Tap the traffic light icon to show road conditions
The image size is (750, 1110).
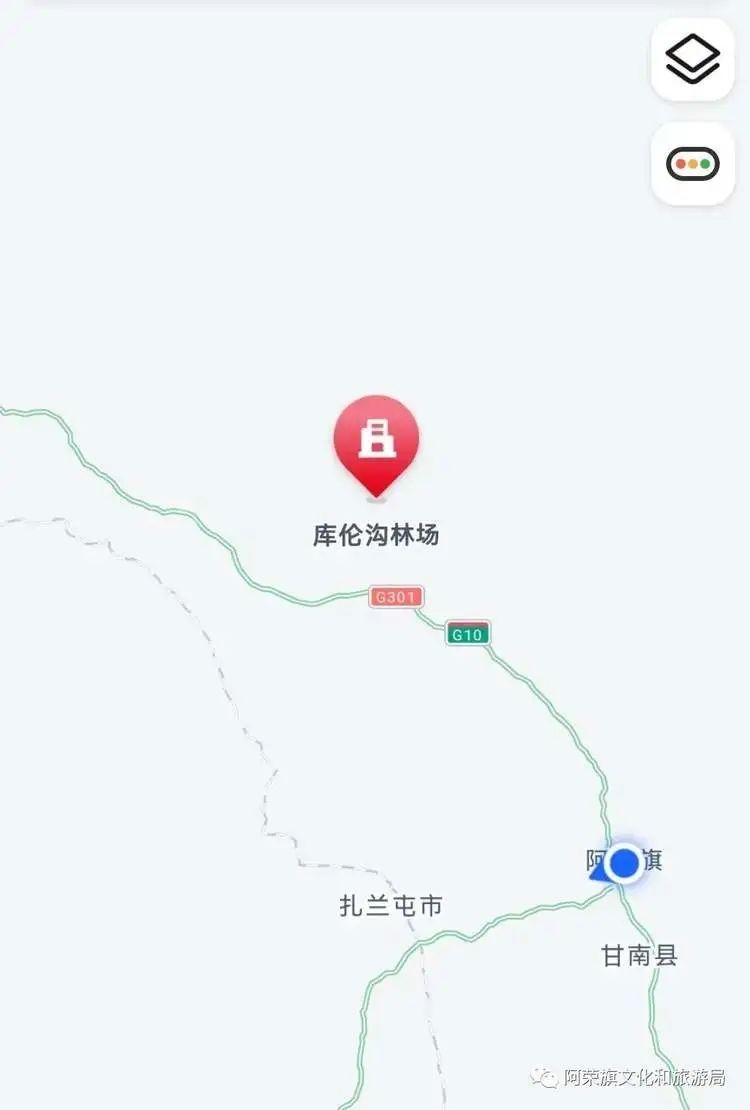click(694, 163)
